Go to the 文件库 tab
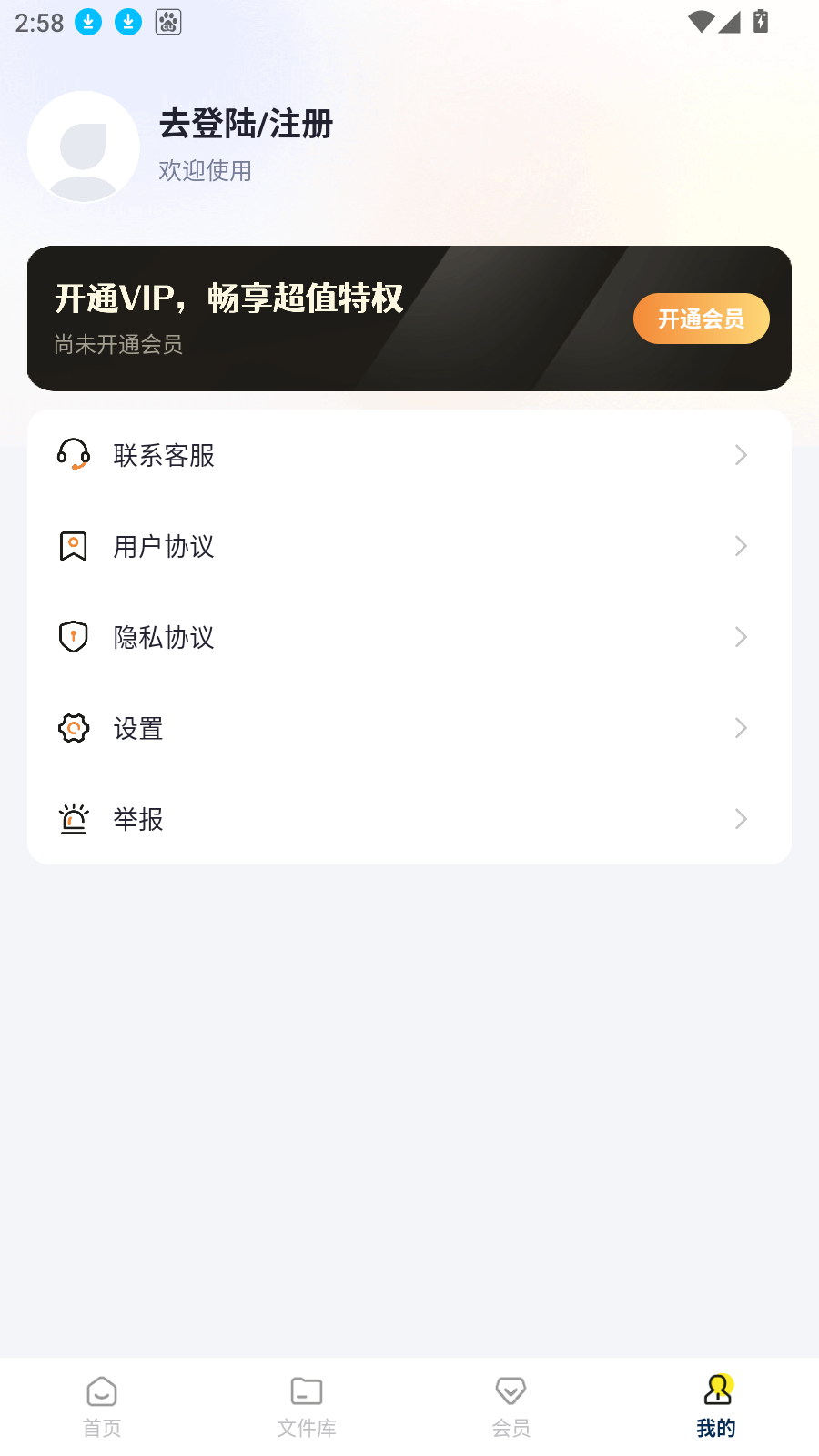819x1456 pixels. point(307,1406)
